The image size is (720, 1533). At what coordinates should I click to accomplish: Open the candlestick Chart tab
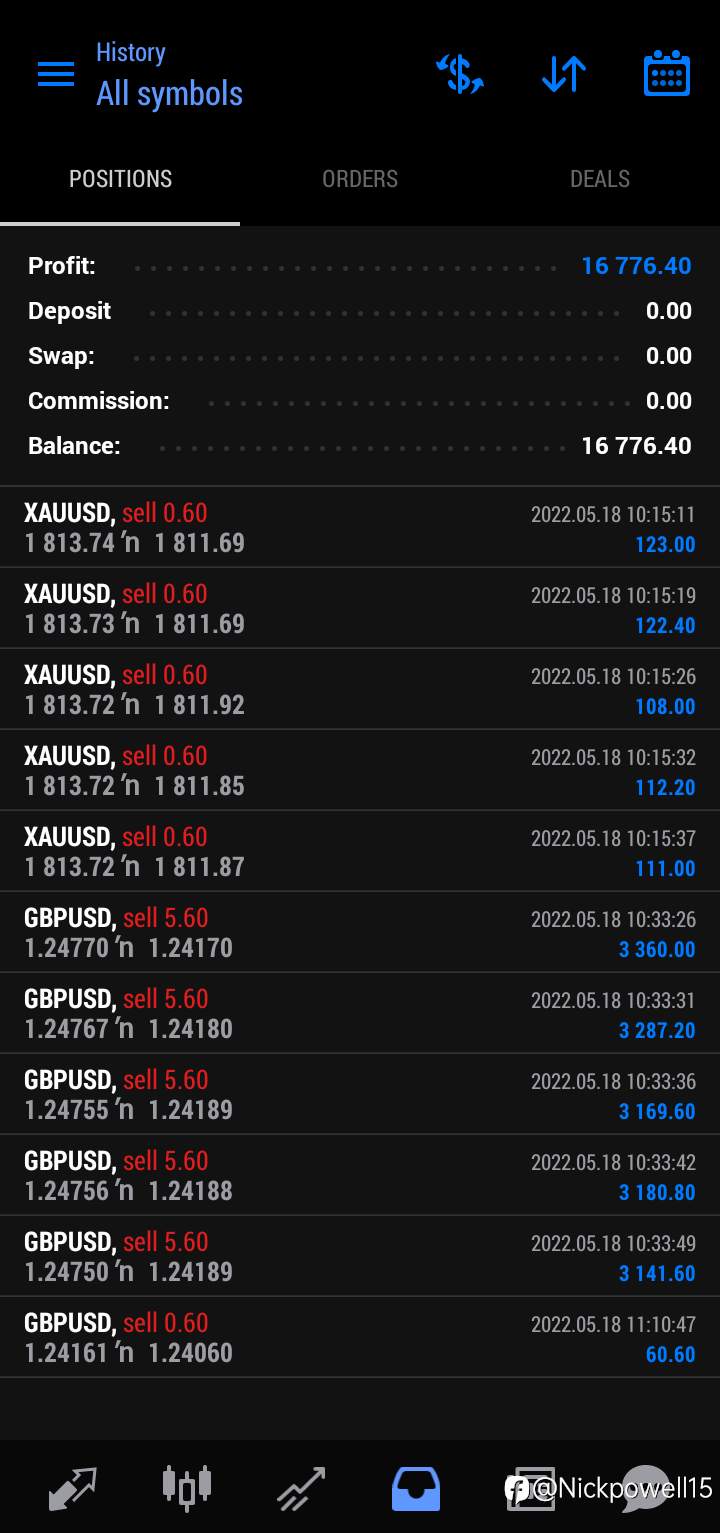187,1488
